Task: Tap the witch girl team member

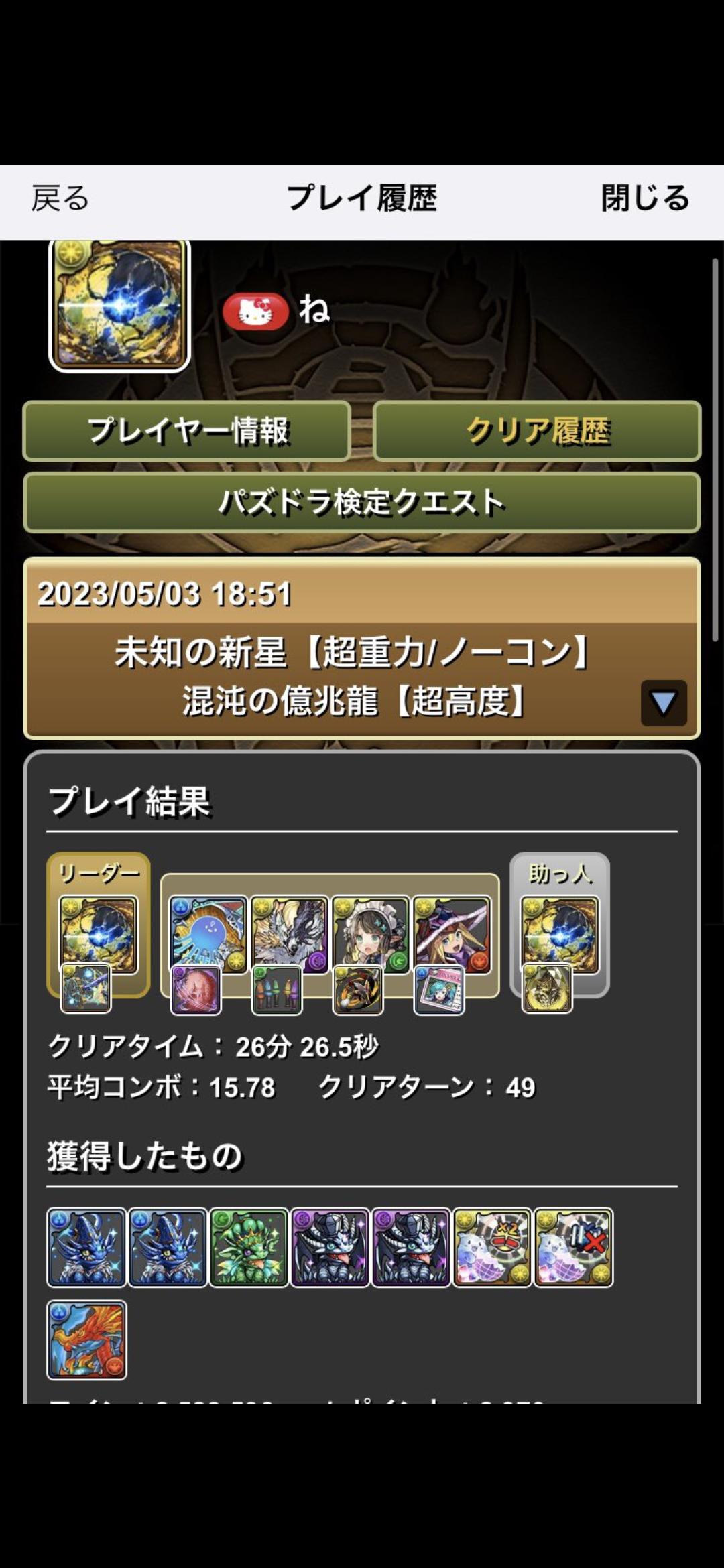Action: [x=452, y=934]
